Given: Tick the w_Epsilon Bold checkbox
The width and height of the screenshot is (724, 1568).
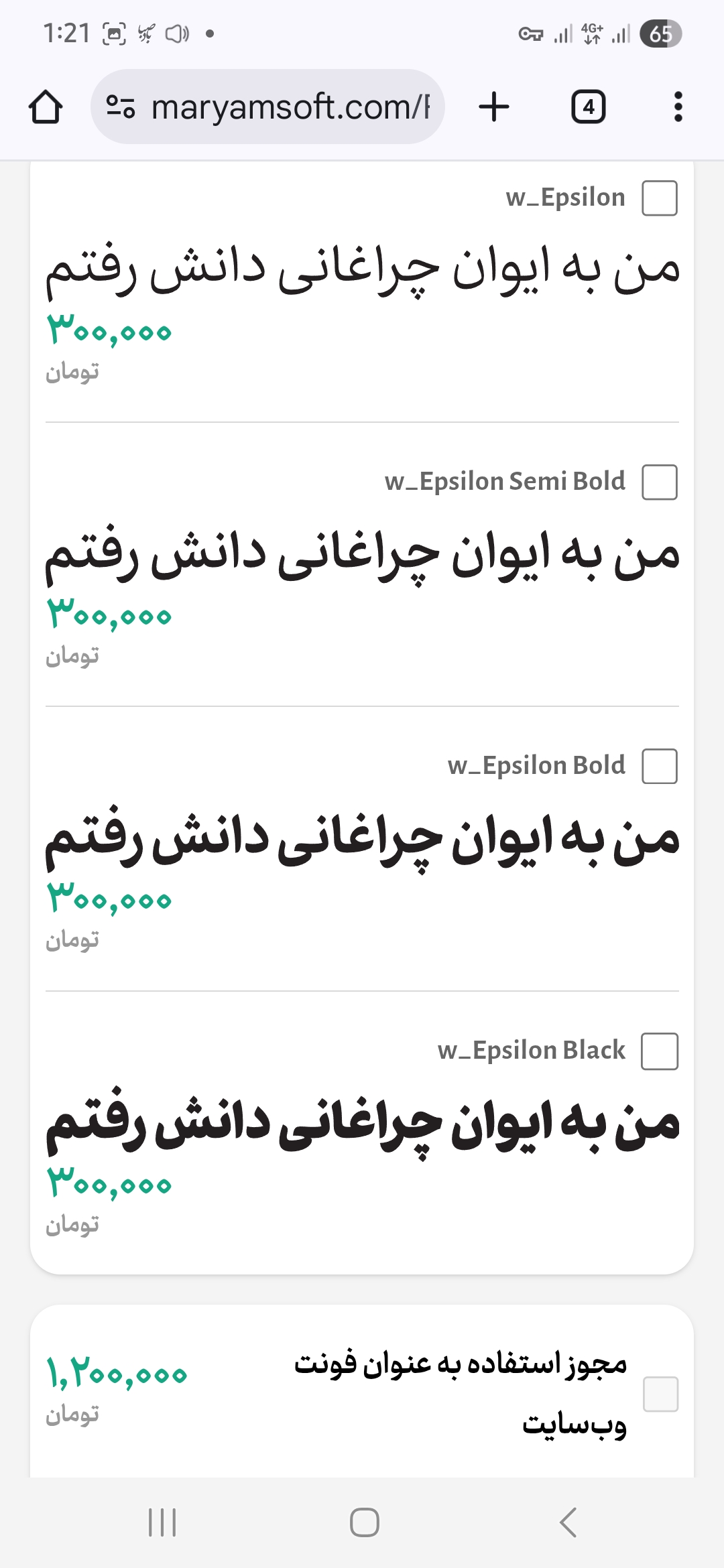Looking at the screenshot, I should (660, 767).
